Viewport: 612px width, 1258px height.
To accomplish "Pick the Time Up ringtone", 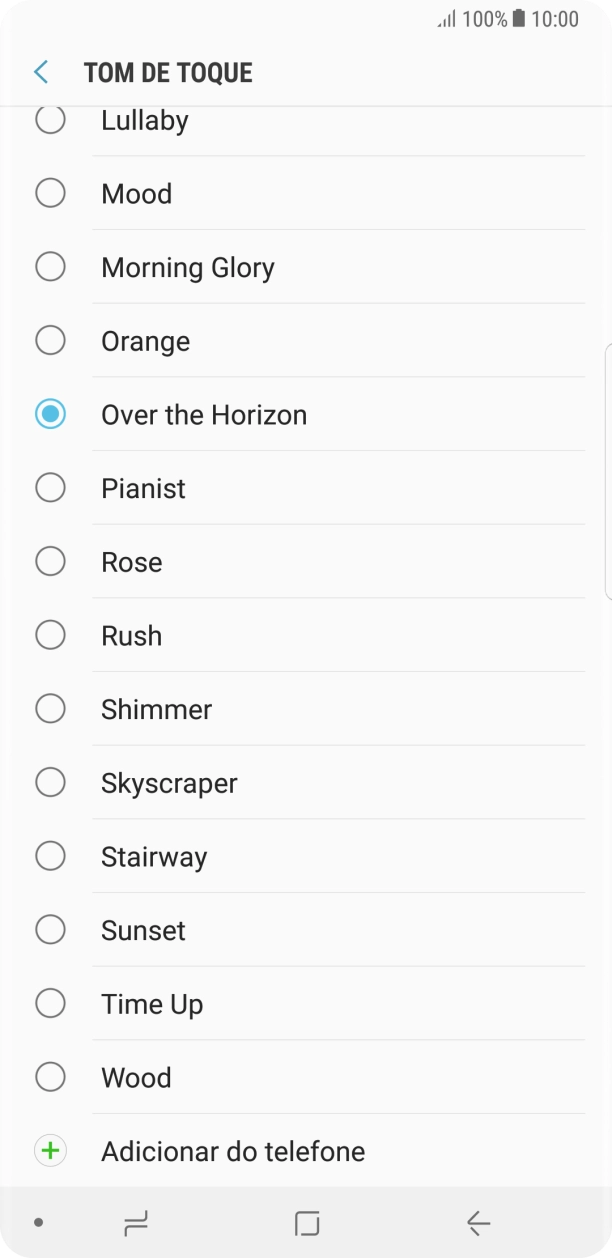I will pos(152,1004).
